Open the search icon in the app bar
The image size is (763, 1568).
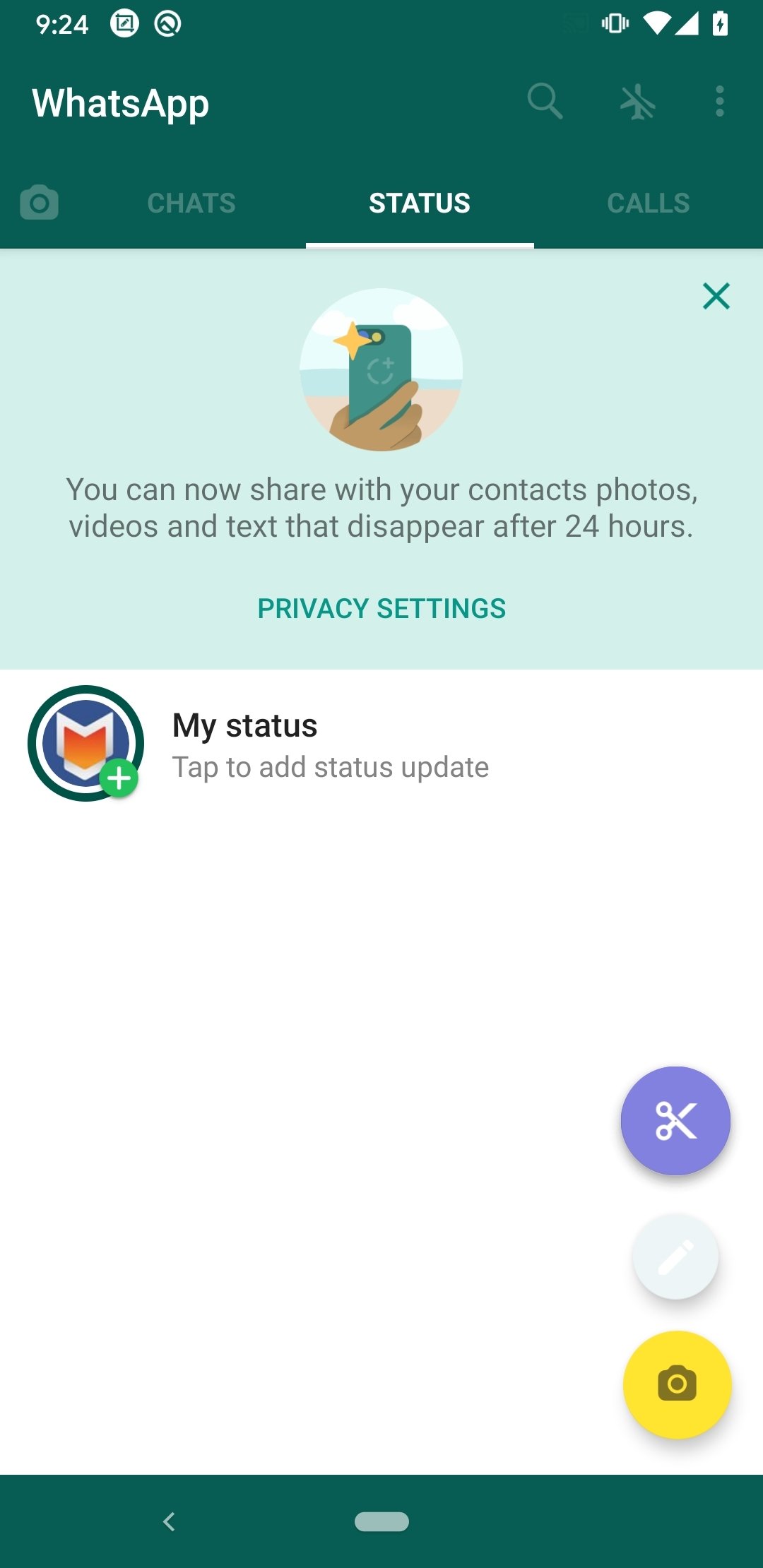(544, 102)
